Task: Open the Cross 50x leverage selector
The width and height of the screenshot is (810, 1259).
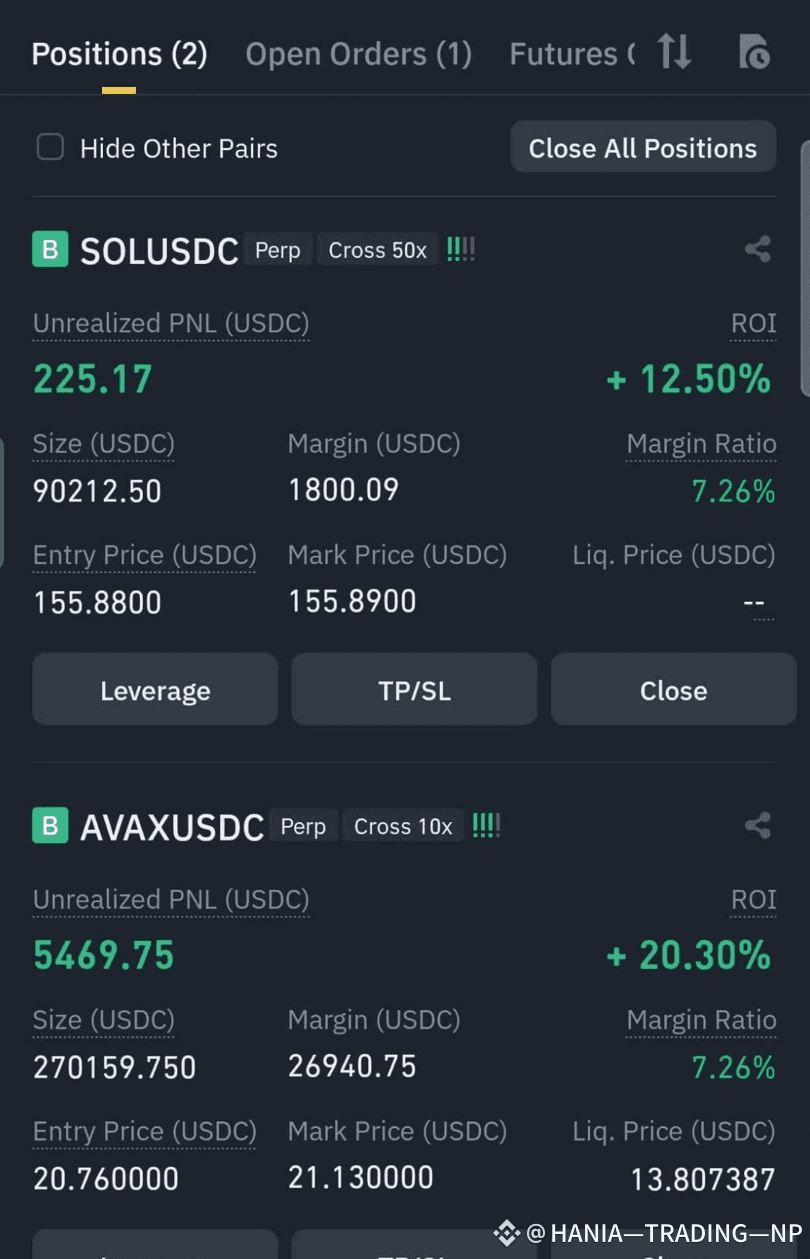Action: [377, 249]
